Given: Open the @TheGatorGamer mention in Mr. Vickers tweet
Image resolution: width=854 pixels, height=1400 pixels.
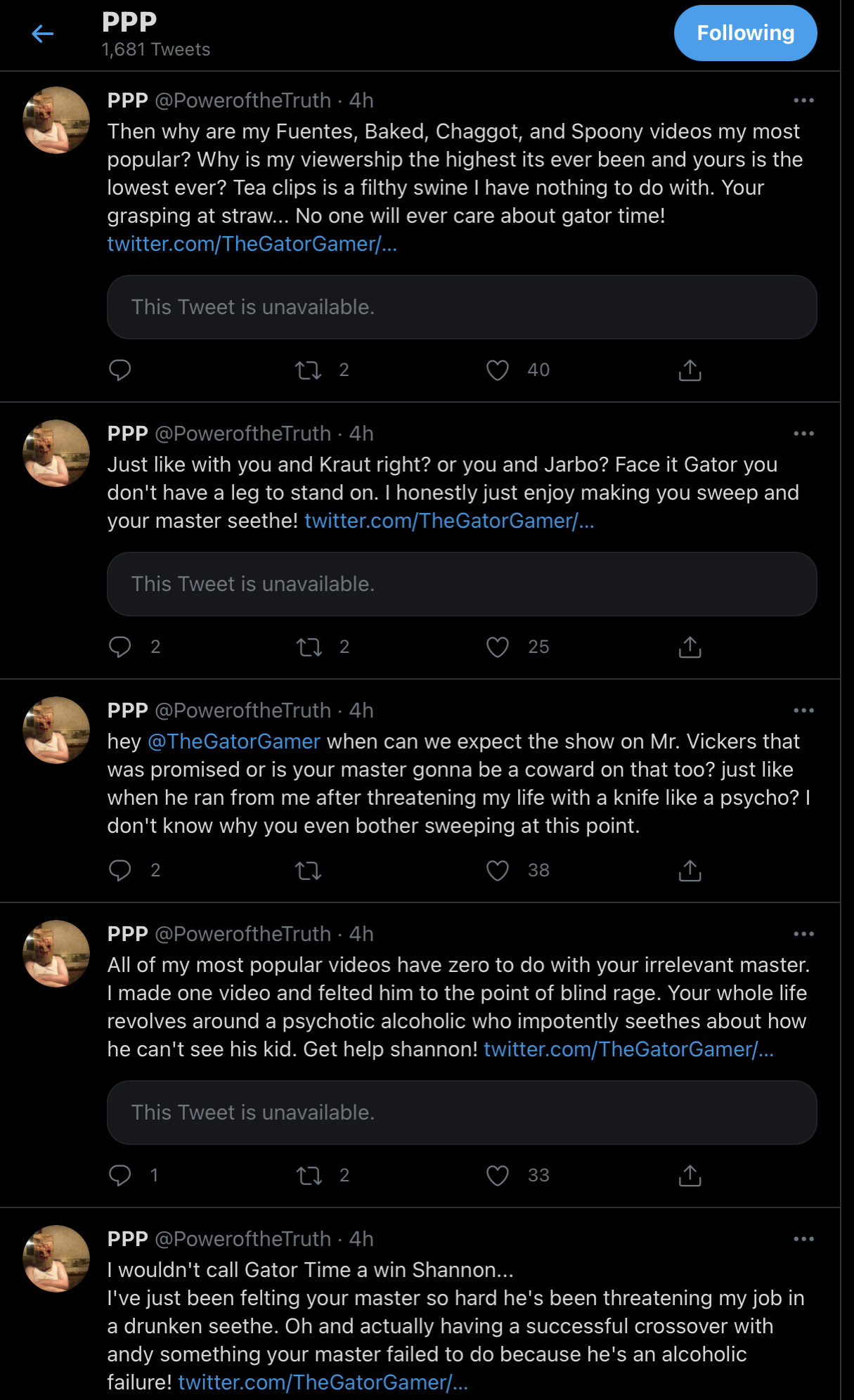Looking at the screenshot, I should pyautogui.click(x=234, y=741).
